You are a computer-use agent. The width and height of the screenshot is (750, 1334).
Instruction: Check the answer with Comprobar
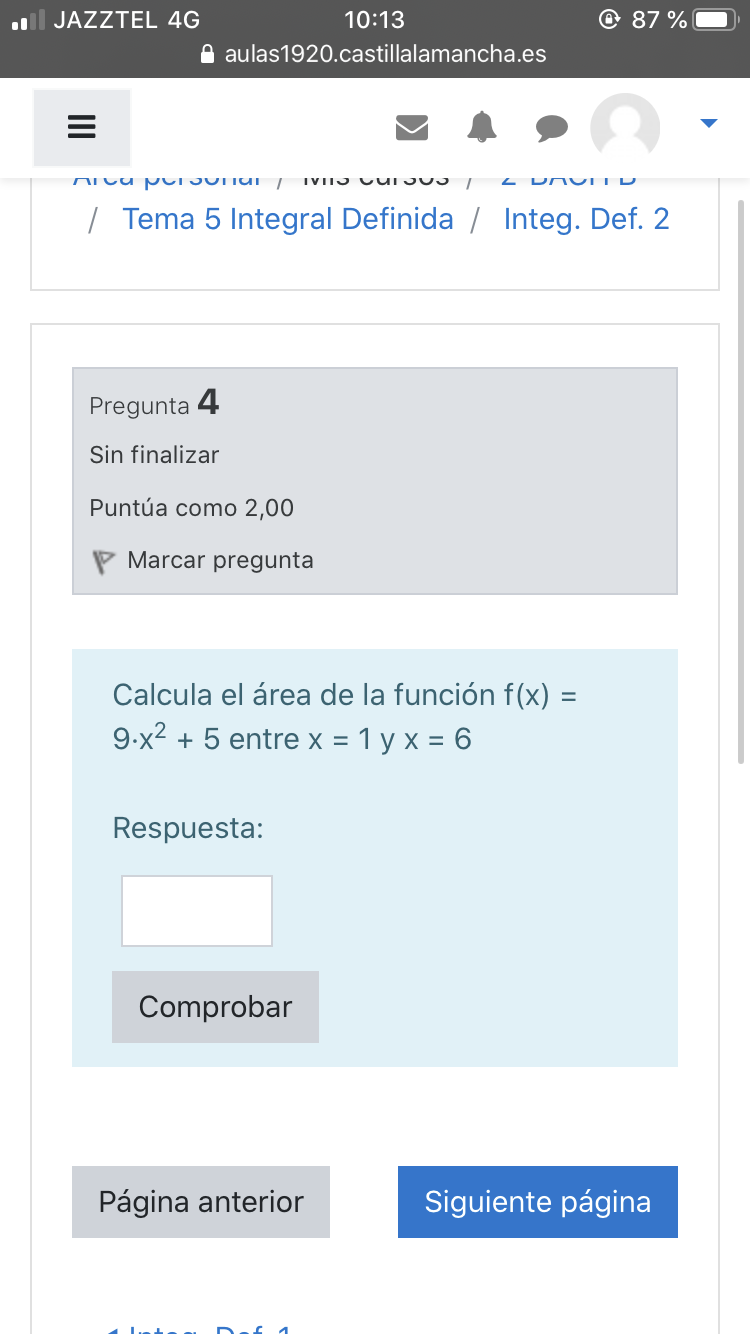(x=215, y=1006)
